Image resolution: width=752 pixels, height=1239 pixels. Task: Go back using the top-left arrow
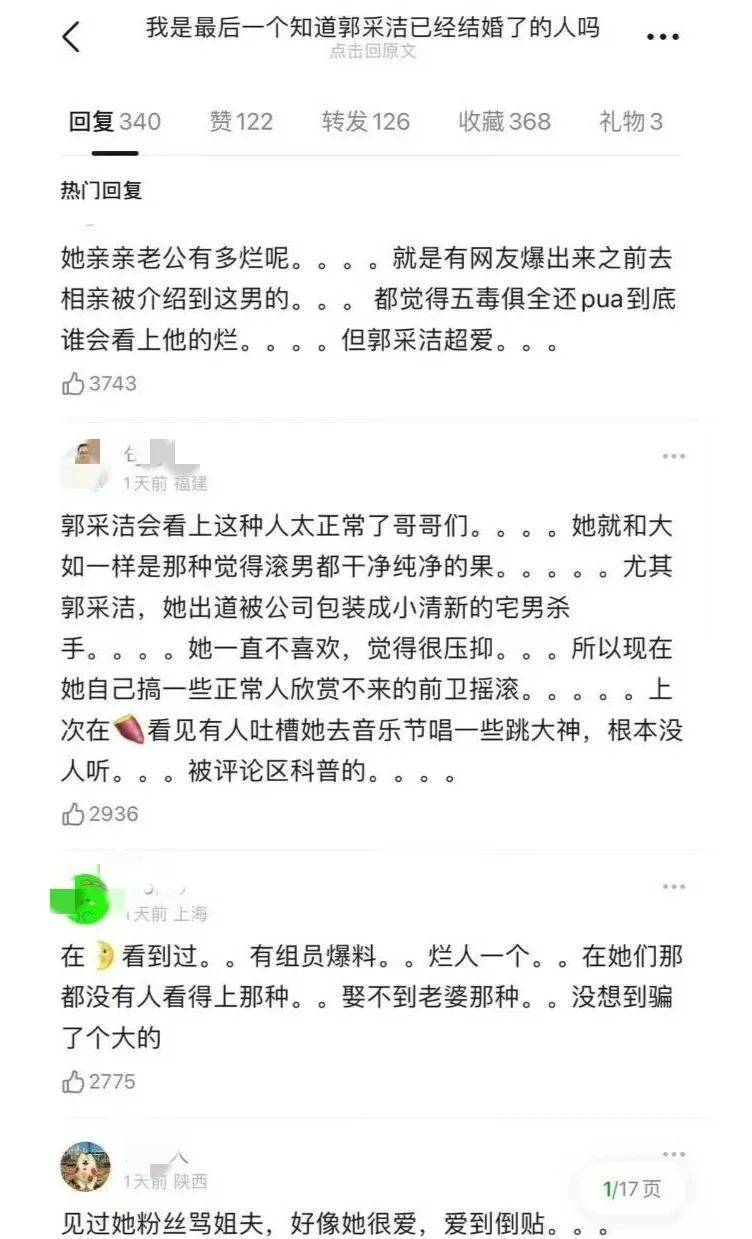click(x=71, y=37)
